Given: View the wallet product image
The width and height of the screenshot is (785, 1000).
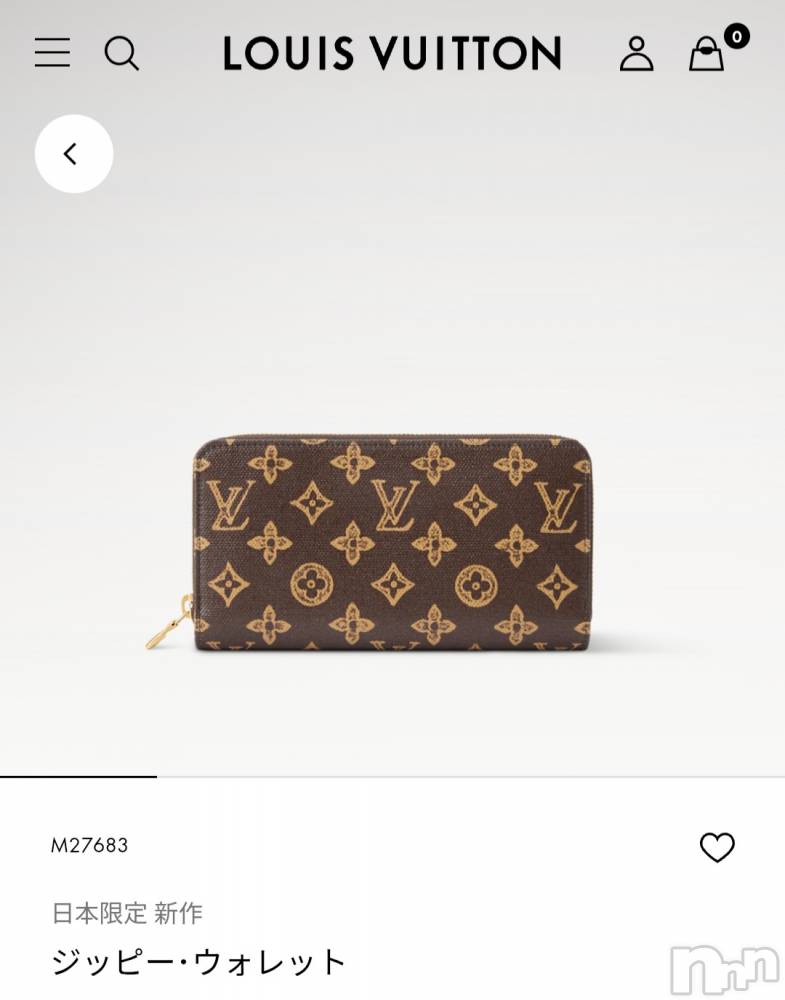Looking at the screenshot, I should pos(393,540).
